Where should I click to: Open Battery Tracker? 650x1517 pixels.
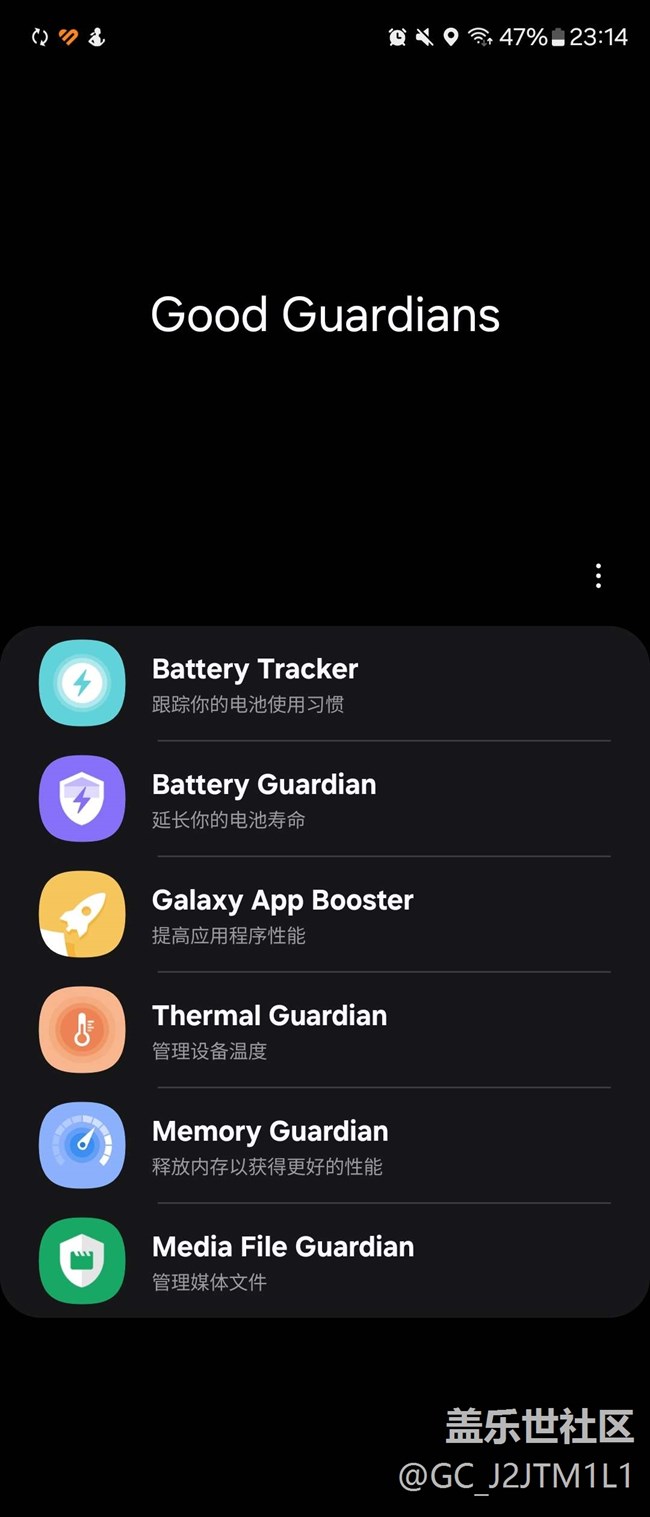pos(325,684)
